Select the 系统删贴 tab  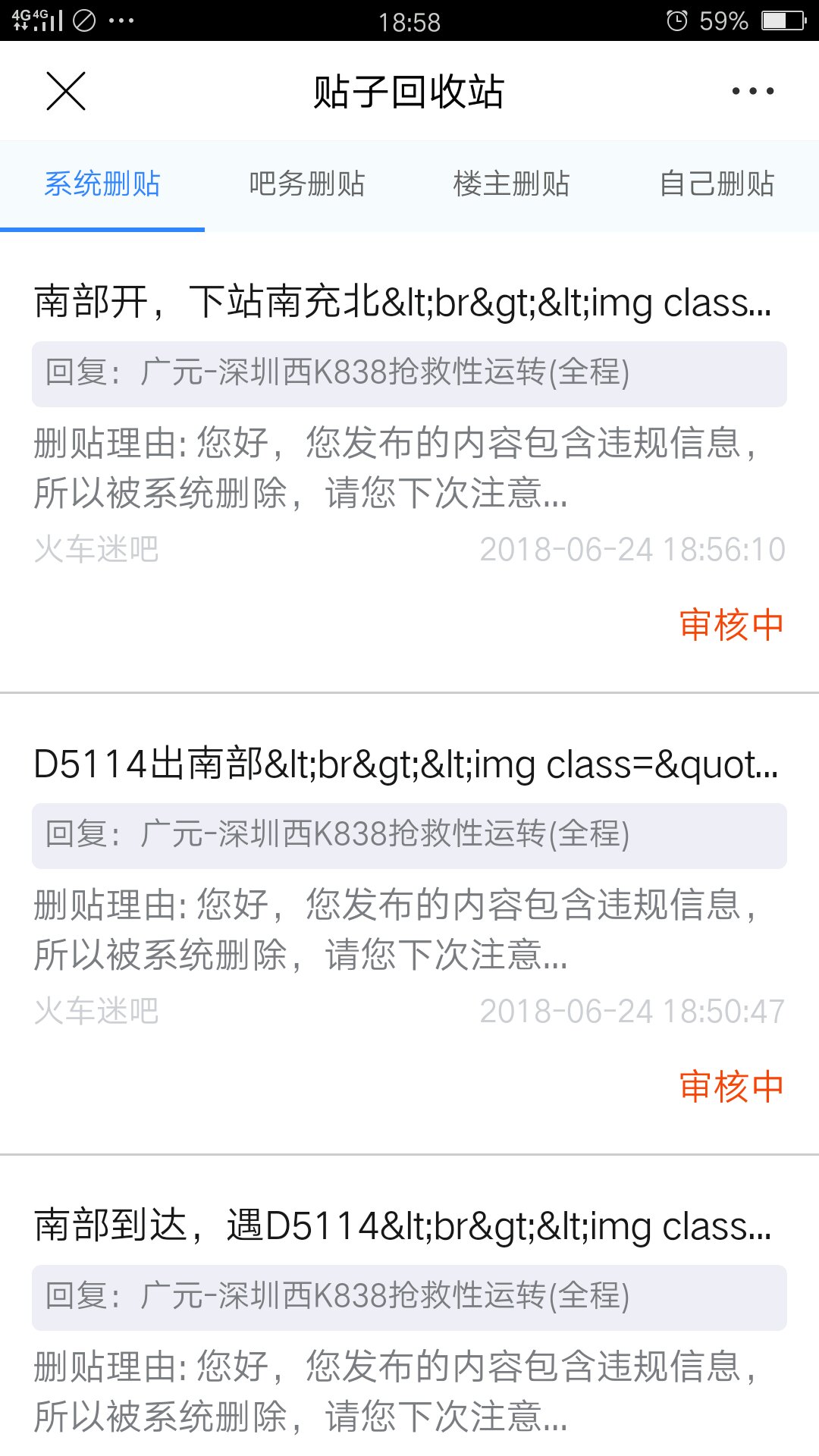pyautogui.click(x=102, y=184)
